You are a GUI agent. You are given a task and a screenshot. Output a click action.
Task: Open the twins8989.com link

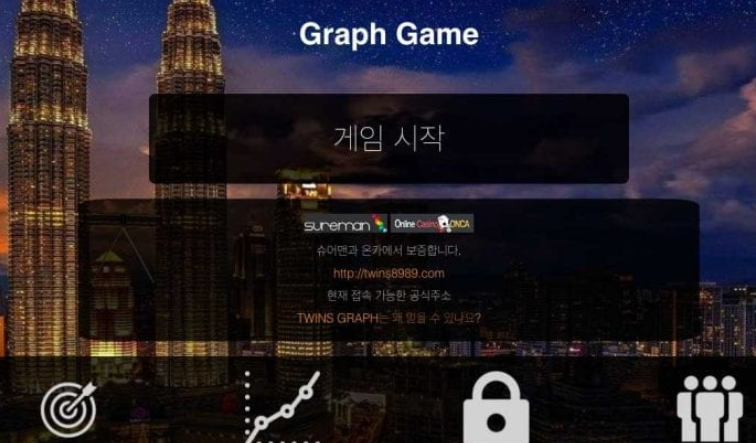click(x=389, y=273)
